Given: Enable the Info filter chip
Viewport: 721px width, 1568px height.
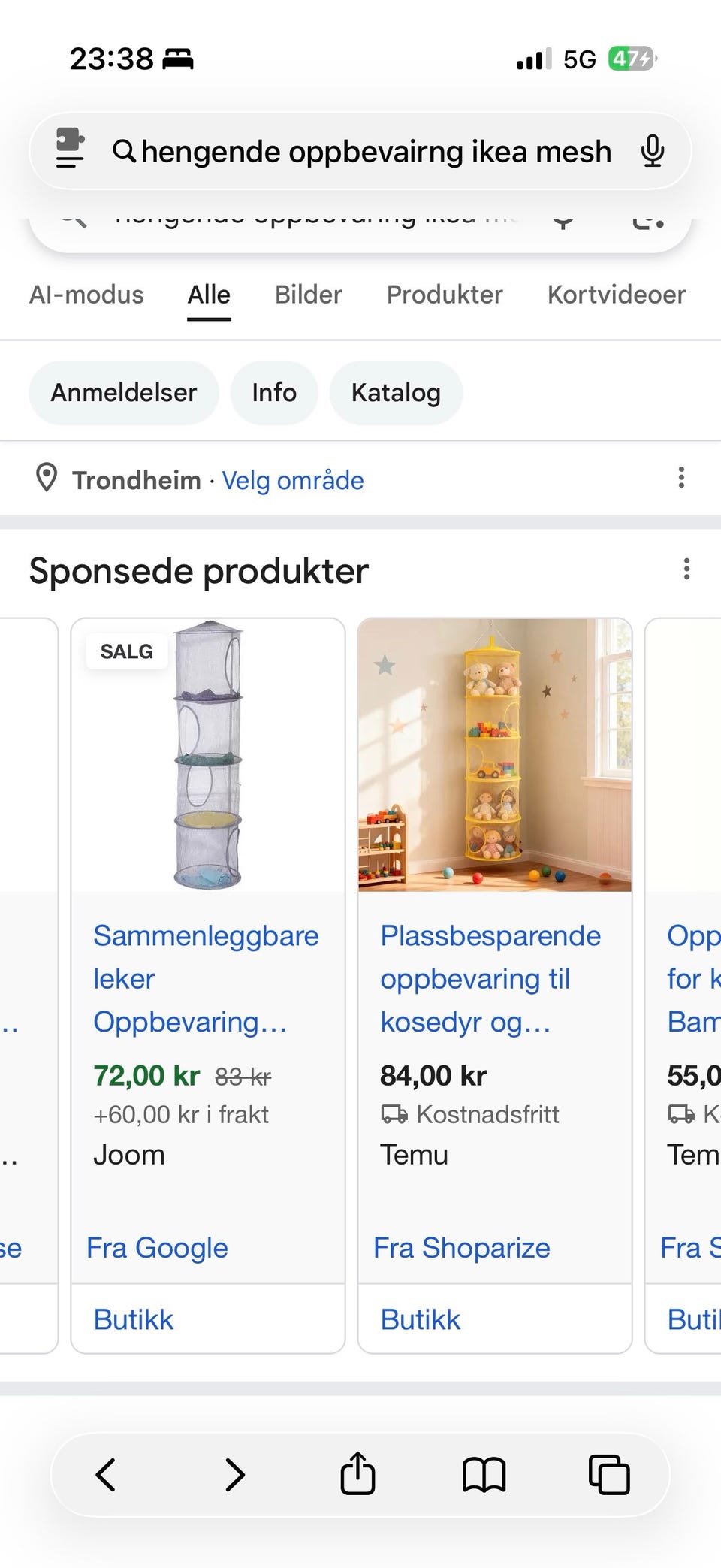Looking at the screenshot, I should pyautogui.click(x=274, y=392).
